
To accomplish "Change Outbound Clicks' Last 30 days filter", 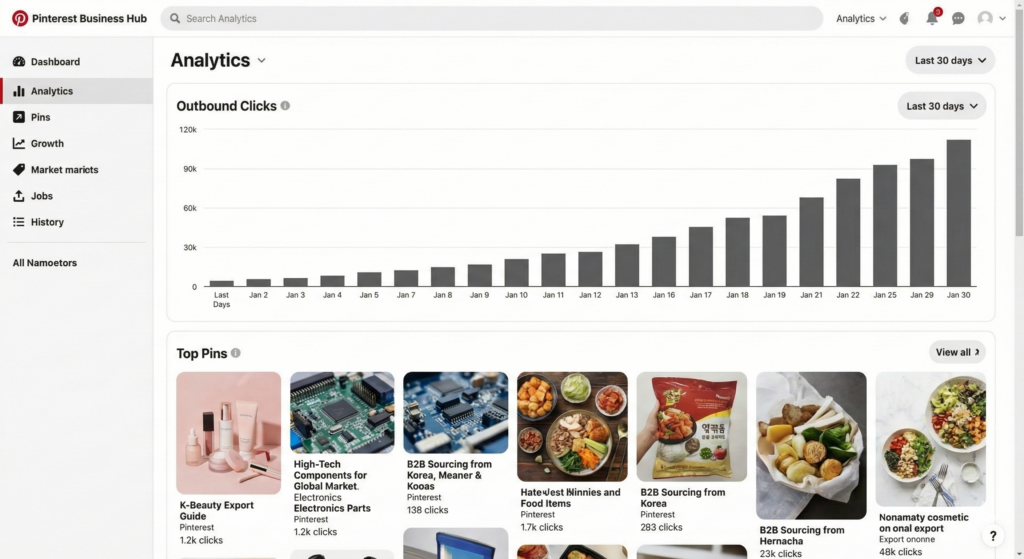I will click(x=941, y=106).
